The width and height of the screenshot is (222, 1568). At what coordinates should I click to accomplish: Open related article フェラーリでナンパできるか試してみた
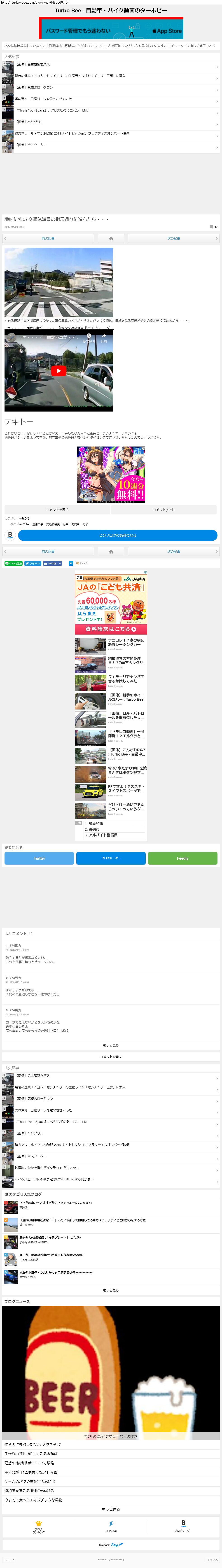click(x=126, y=679)
